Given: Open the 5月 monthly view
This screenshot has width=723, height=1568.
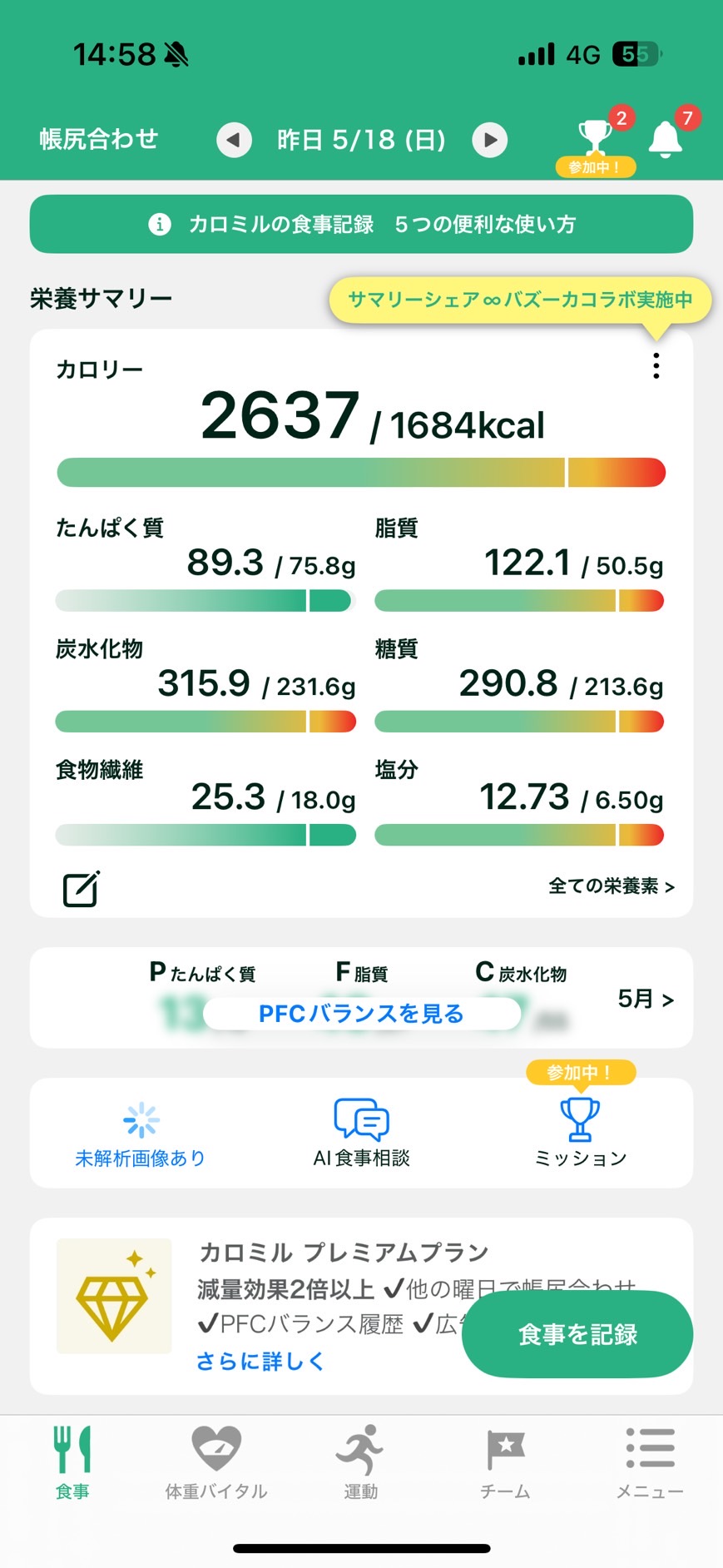Looking at the screenshot, I should pos(646,999).
